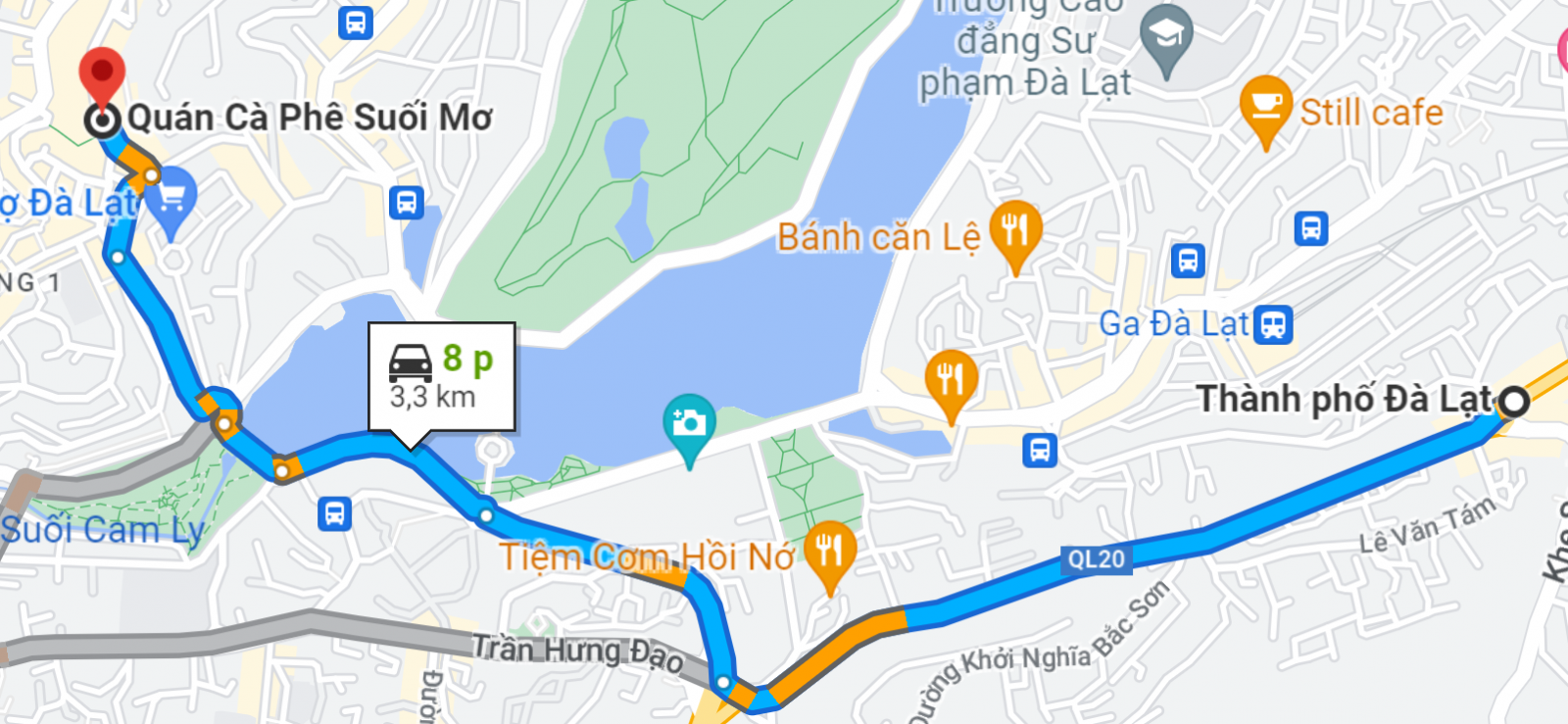The height and width of the screenshot is (724, 1568).
Task: Tap the college marker for Cao đẳng Sư phạm Đà Lạt
Action: (x=1166, y=35)
